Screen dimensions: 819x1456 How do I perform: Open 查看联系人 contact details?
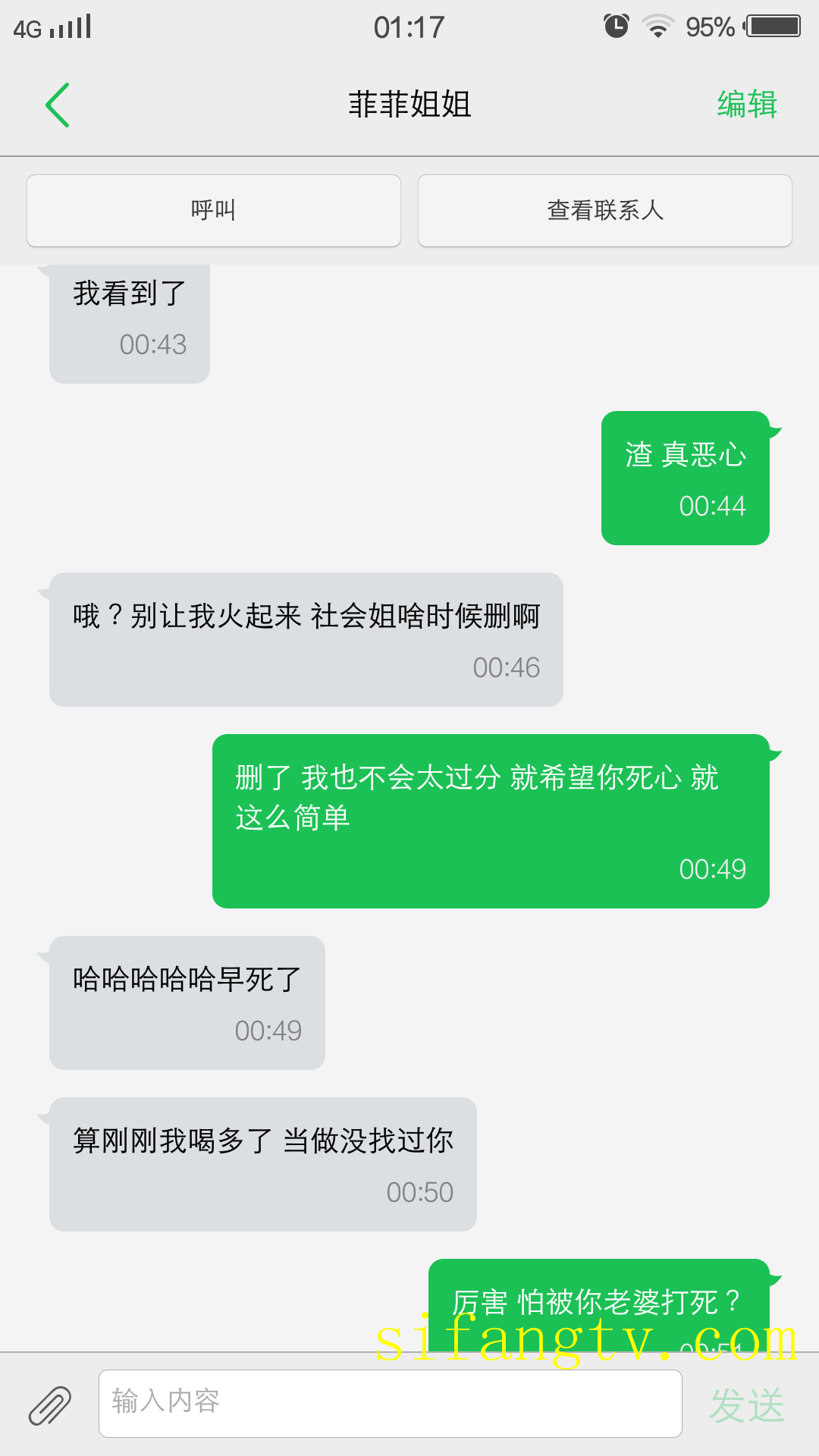coord(605,210)
